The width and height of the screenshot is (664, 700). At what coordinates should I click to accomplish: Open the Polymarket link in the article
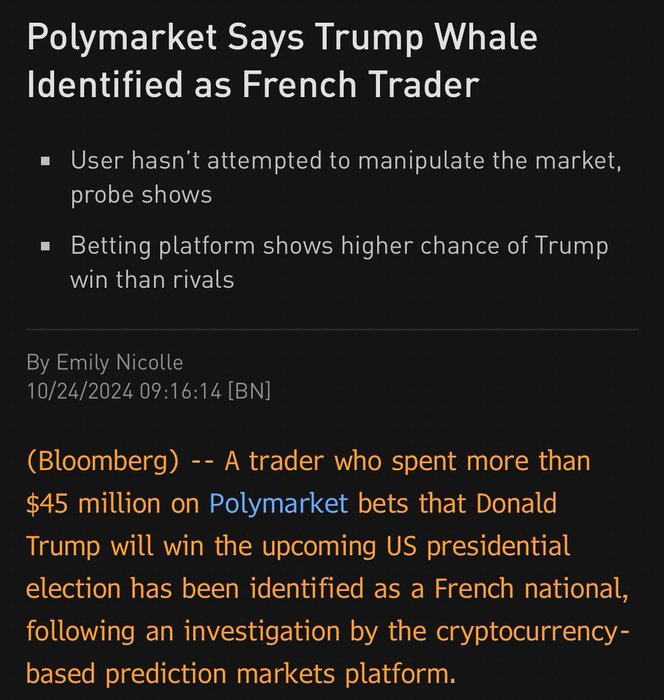click(278, 503)
